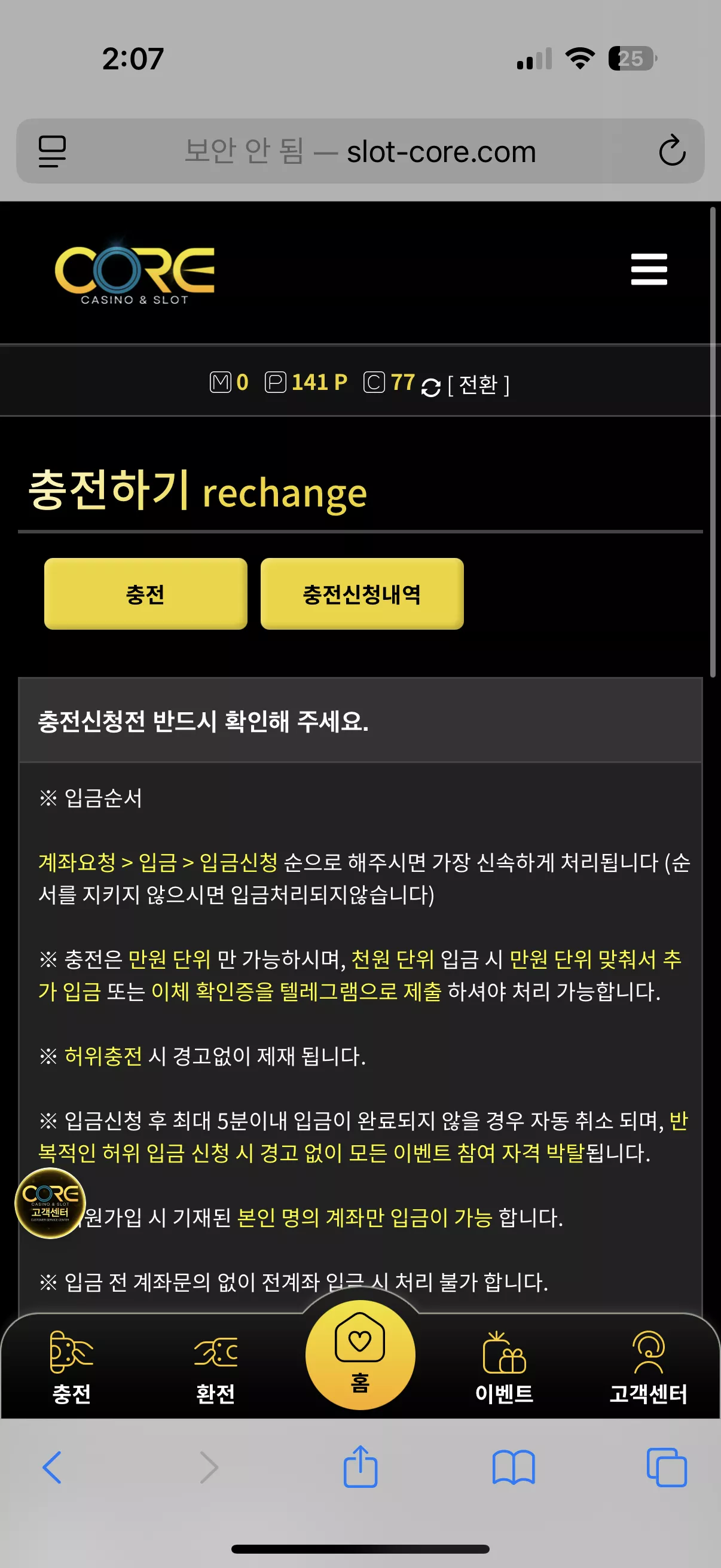Screen dimensions: 721x1568
Task: Go back in Safari
Action: 52,1468
